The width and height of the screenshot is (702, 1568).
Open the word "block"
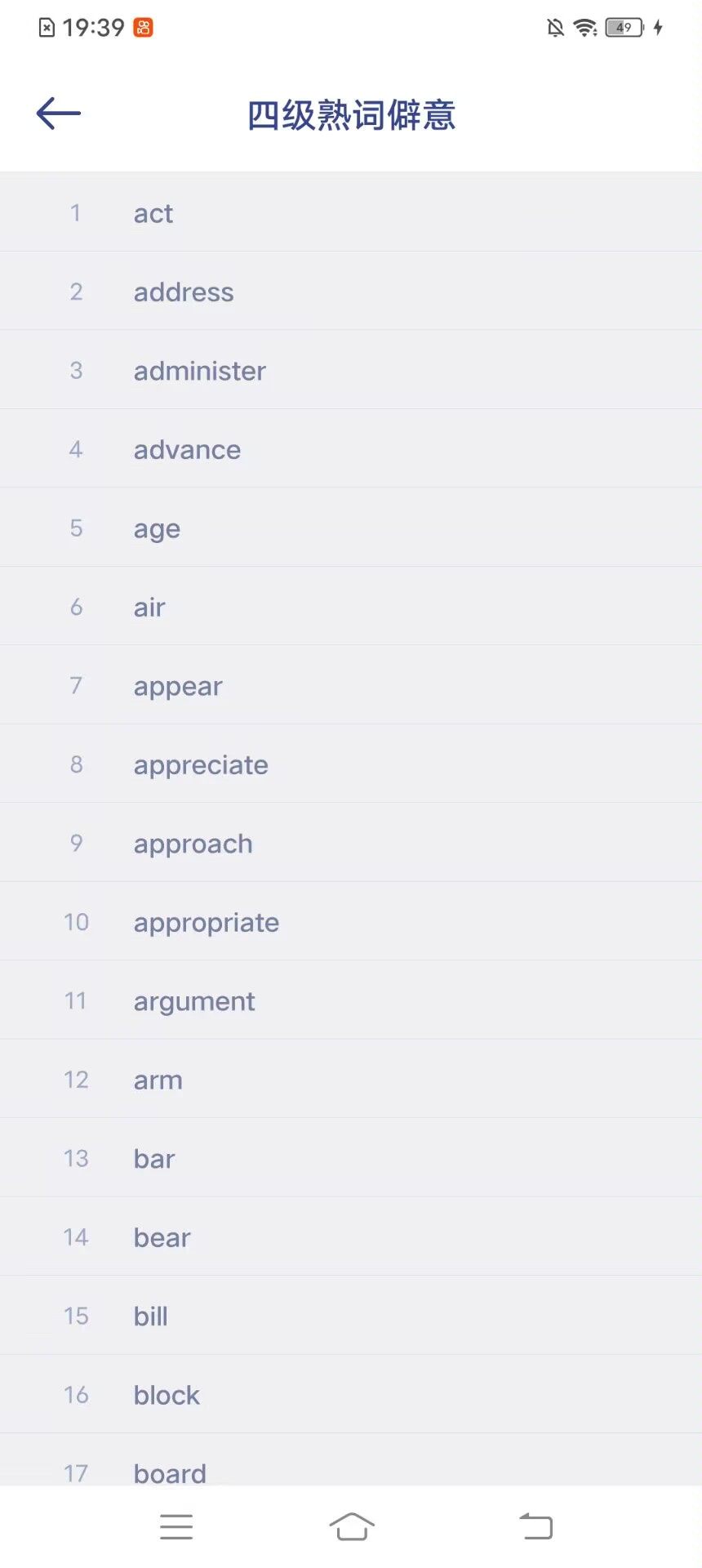coord(351,1395)
